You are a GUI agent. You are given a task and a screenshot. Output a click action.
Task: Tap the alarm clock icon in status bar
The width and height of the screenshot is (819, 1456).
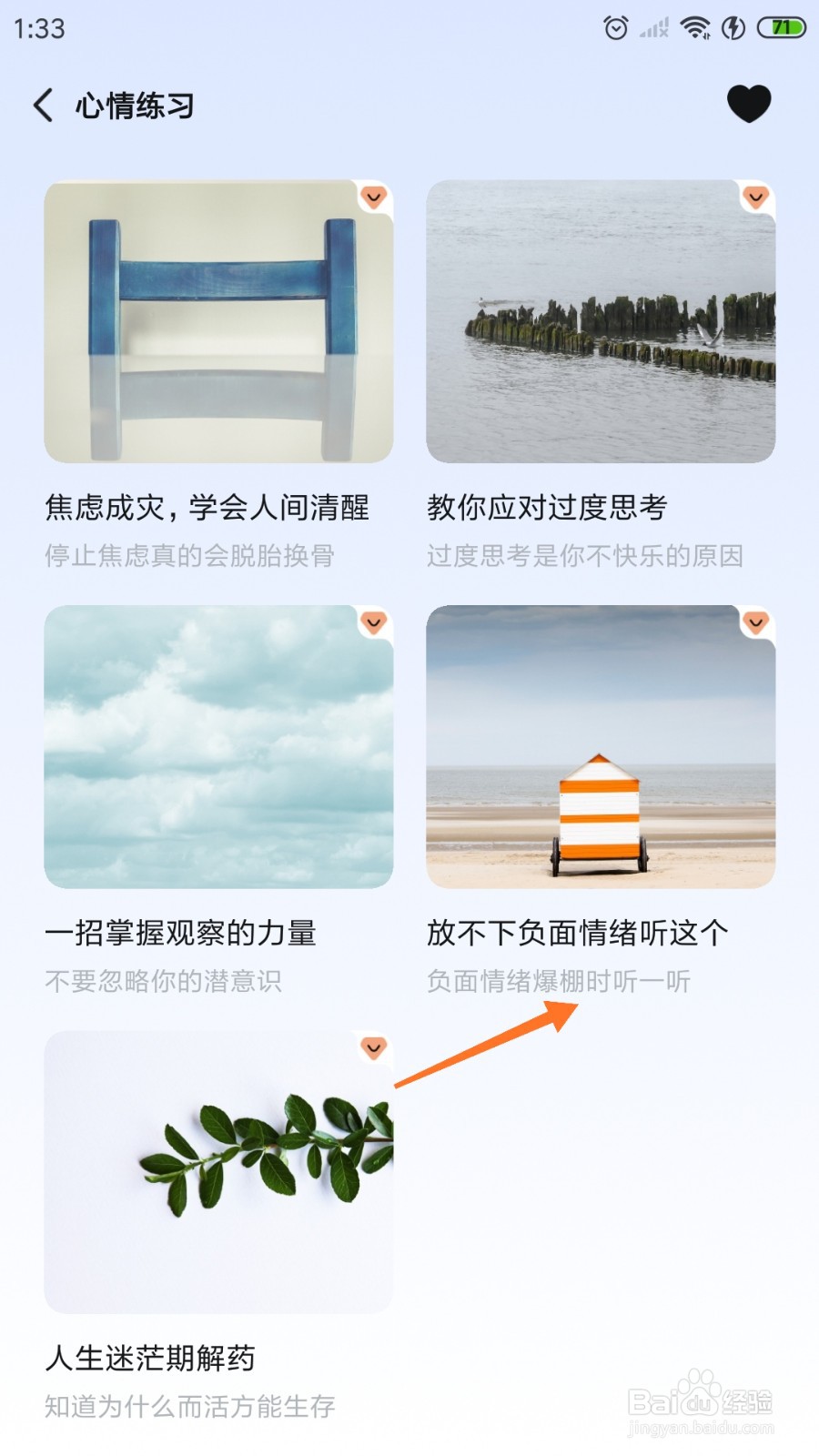(614, 29)
